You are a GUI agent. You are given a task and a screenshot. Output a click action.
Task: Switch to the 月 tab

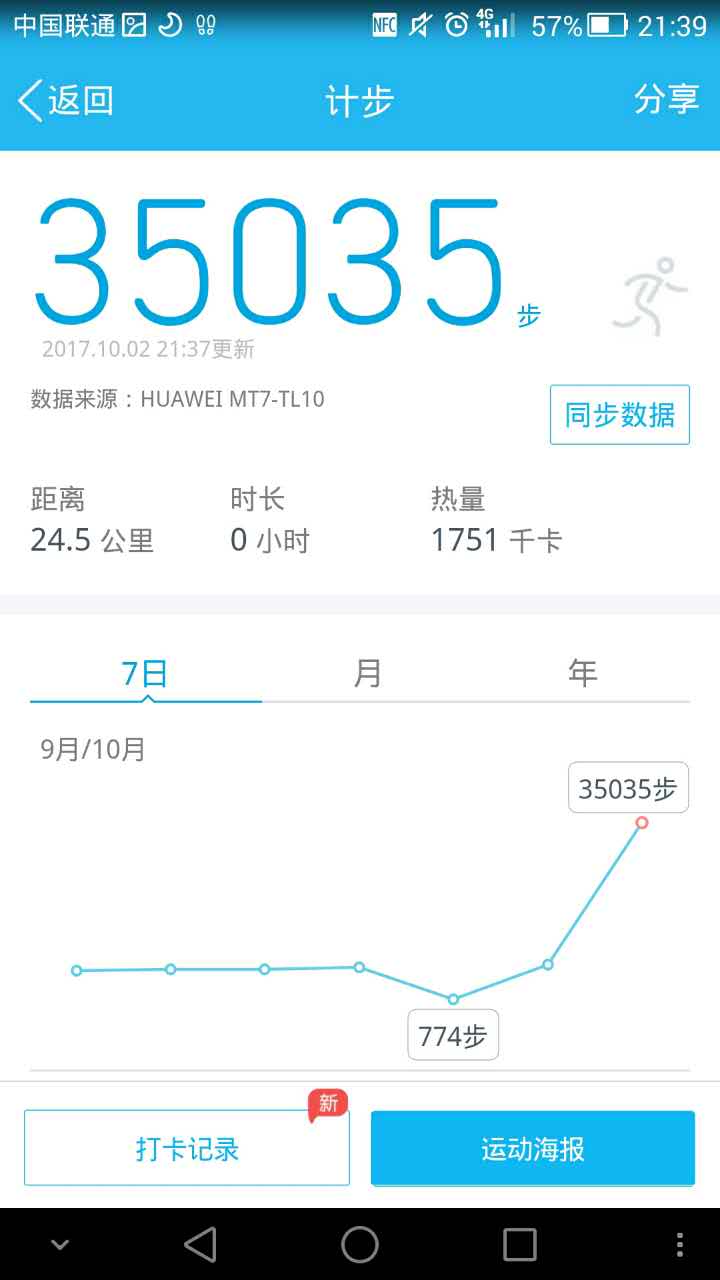(367, 674)
